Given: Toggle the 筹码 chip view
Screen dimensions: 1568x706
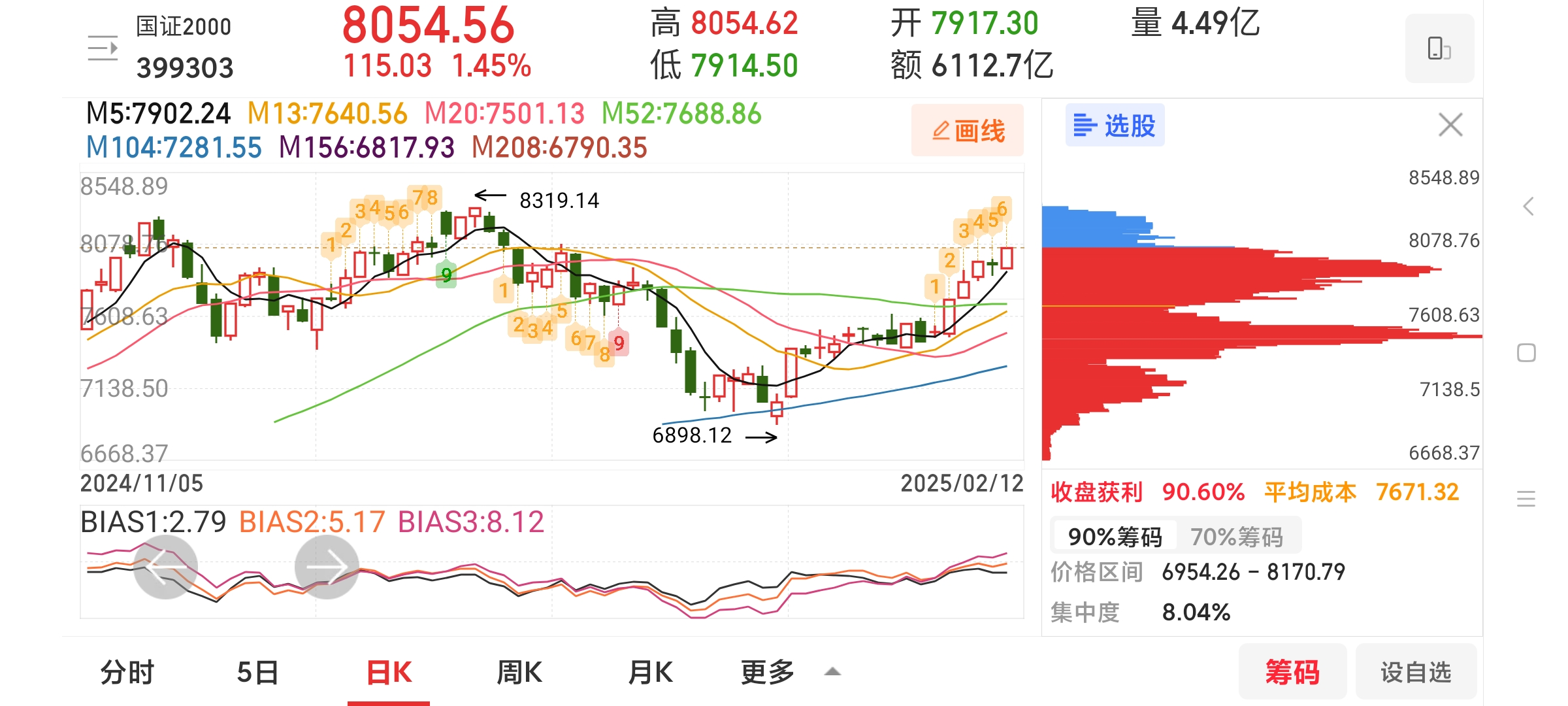Looking at the screenshot, I should [1292, 671].
